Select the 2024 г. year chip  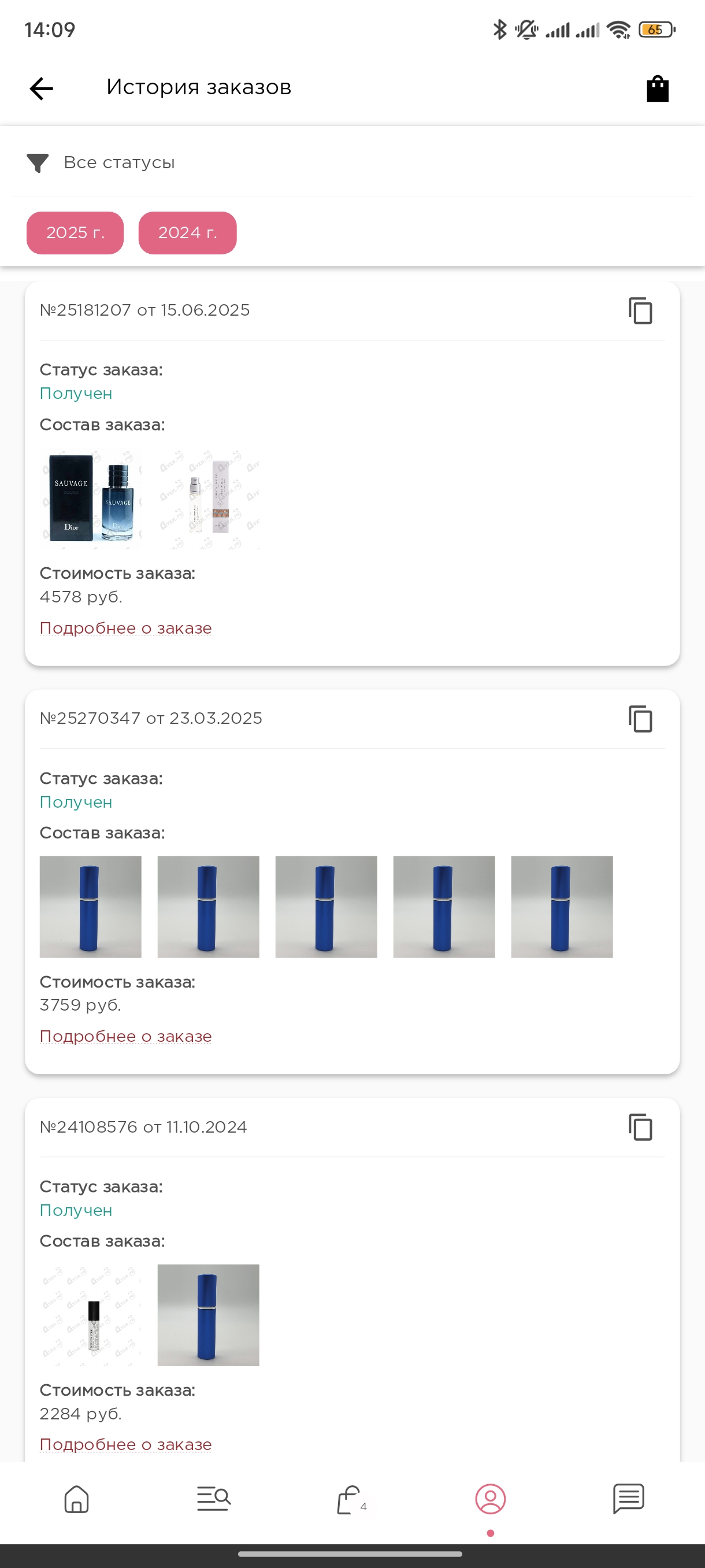[x=187, y=232]
